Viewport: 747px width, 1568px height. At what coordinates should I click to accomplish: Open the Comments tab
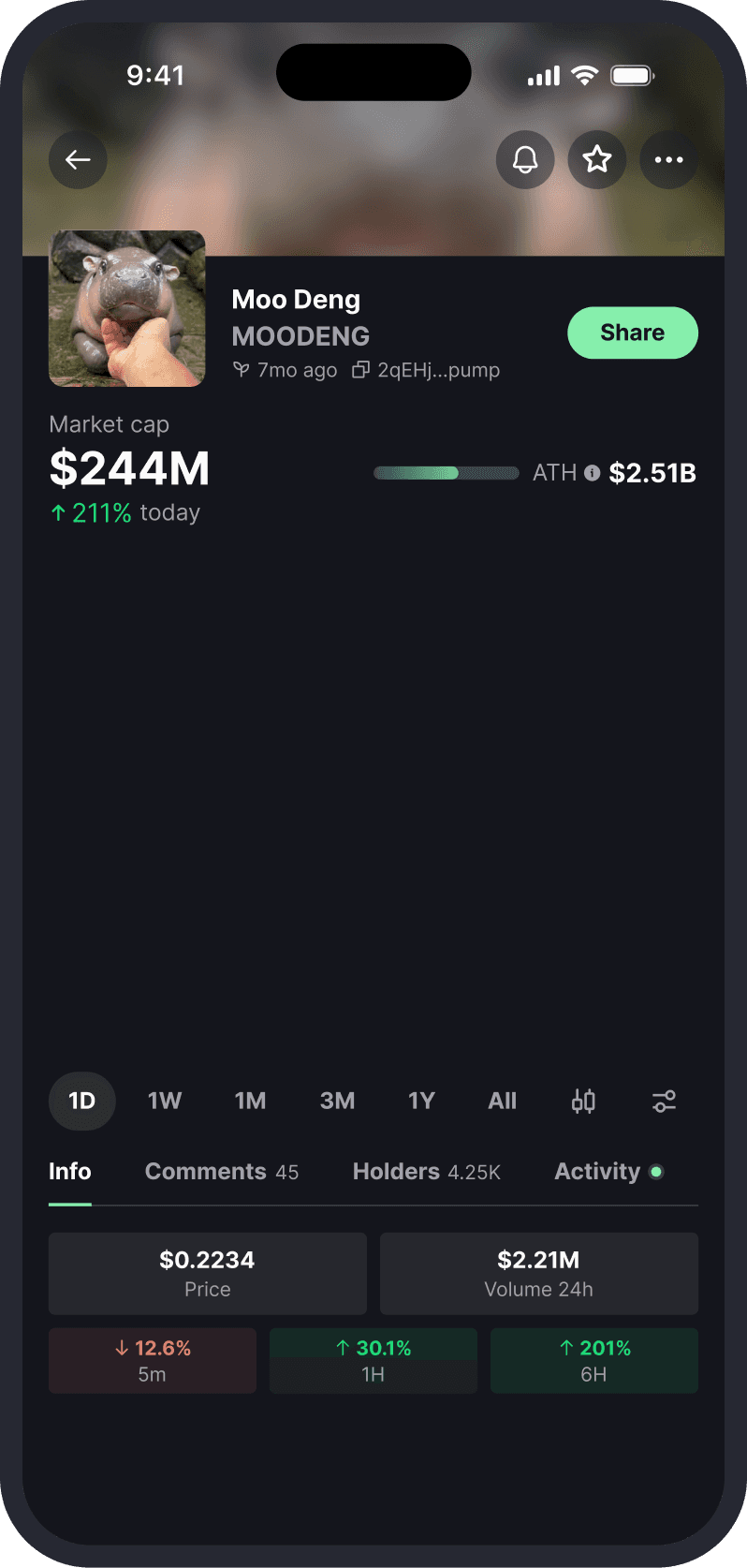click(x=222, y=1172)
